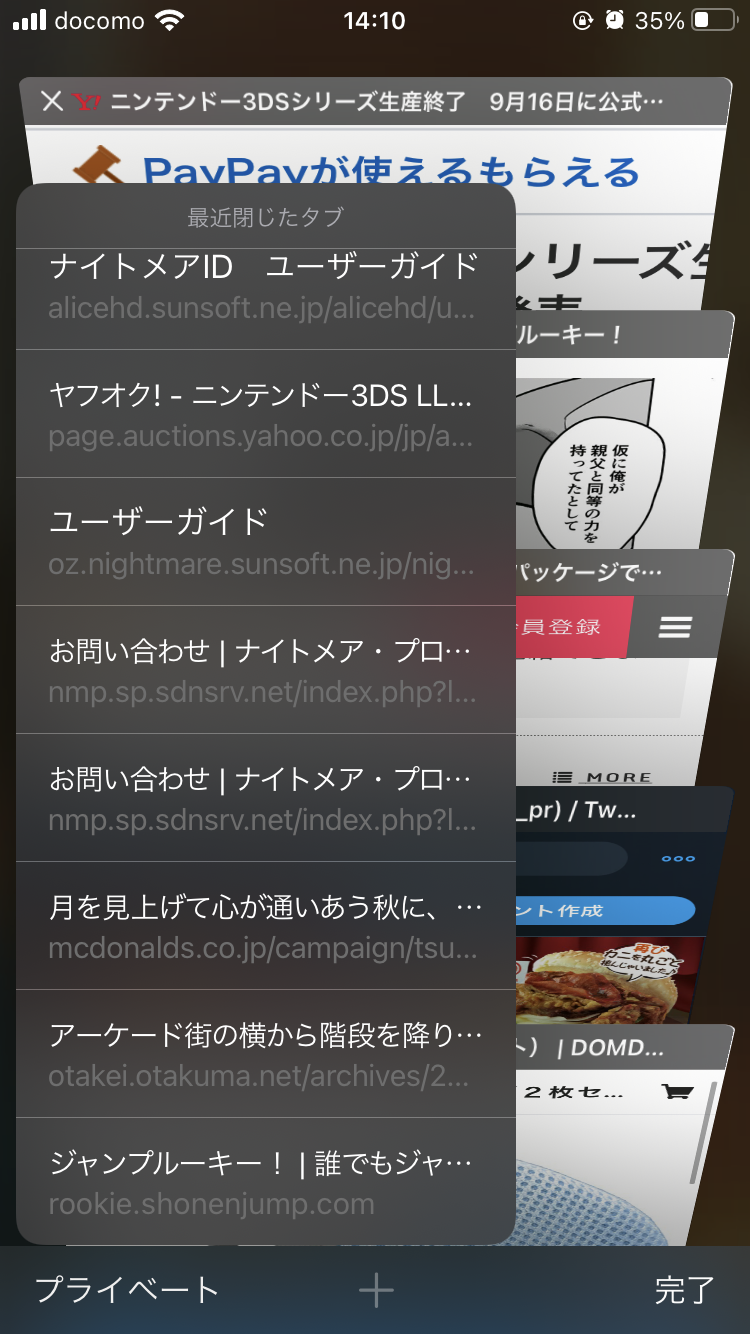Tap 完了 to exit tab view
Image resolution: width=750 pixels, height=1334 pixels.
click(x=685, y=1290)
